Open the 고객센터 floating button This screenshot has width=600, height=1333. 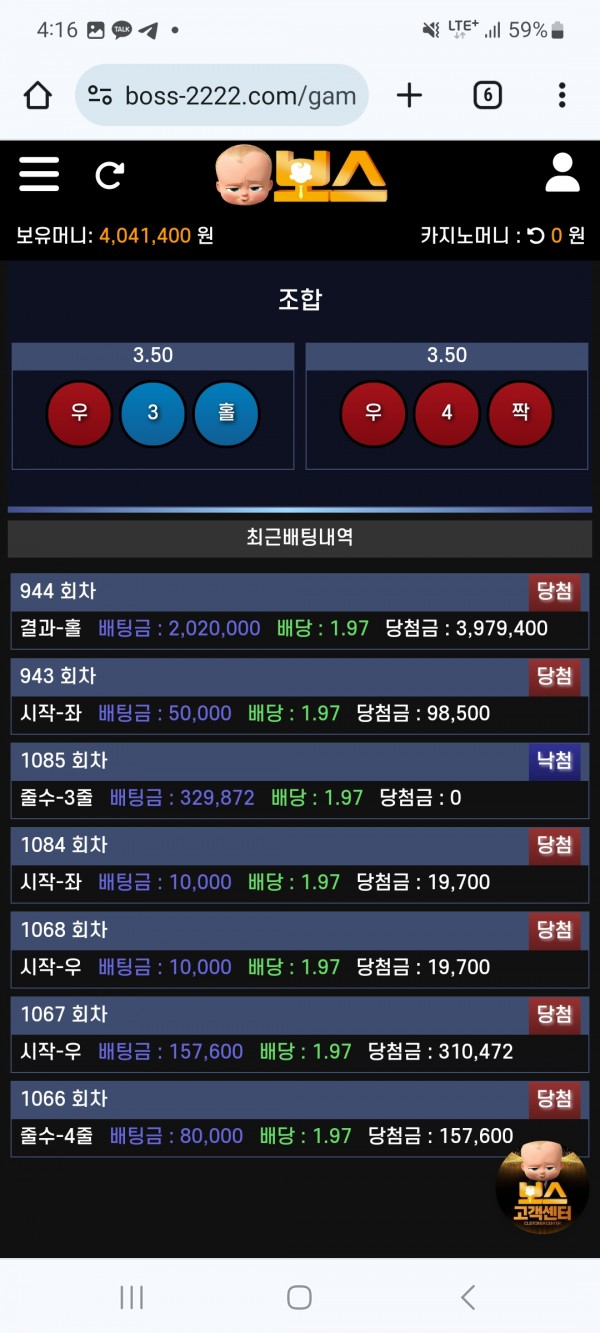pos(541,1188)
